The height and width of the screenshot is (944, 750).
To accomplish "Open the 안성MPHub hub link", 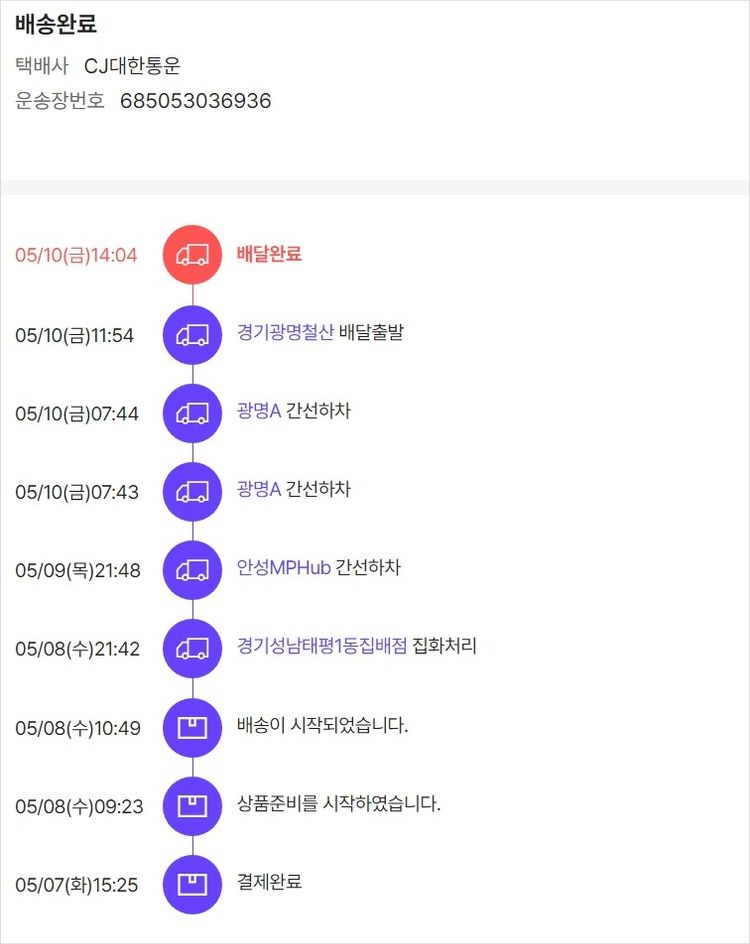I will coord(283,568).
